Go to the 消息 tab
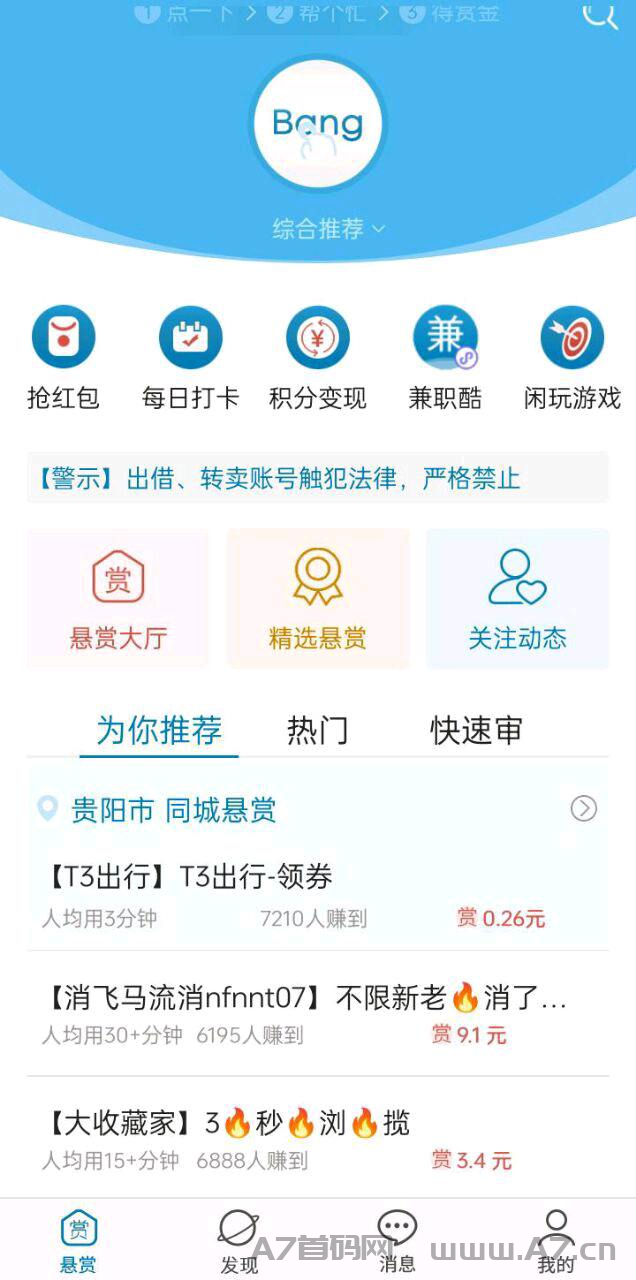636x1280 pixels. pos(397,1240)
